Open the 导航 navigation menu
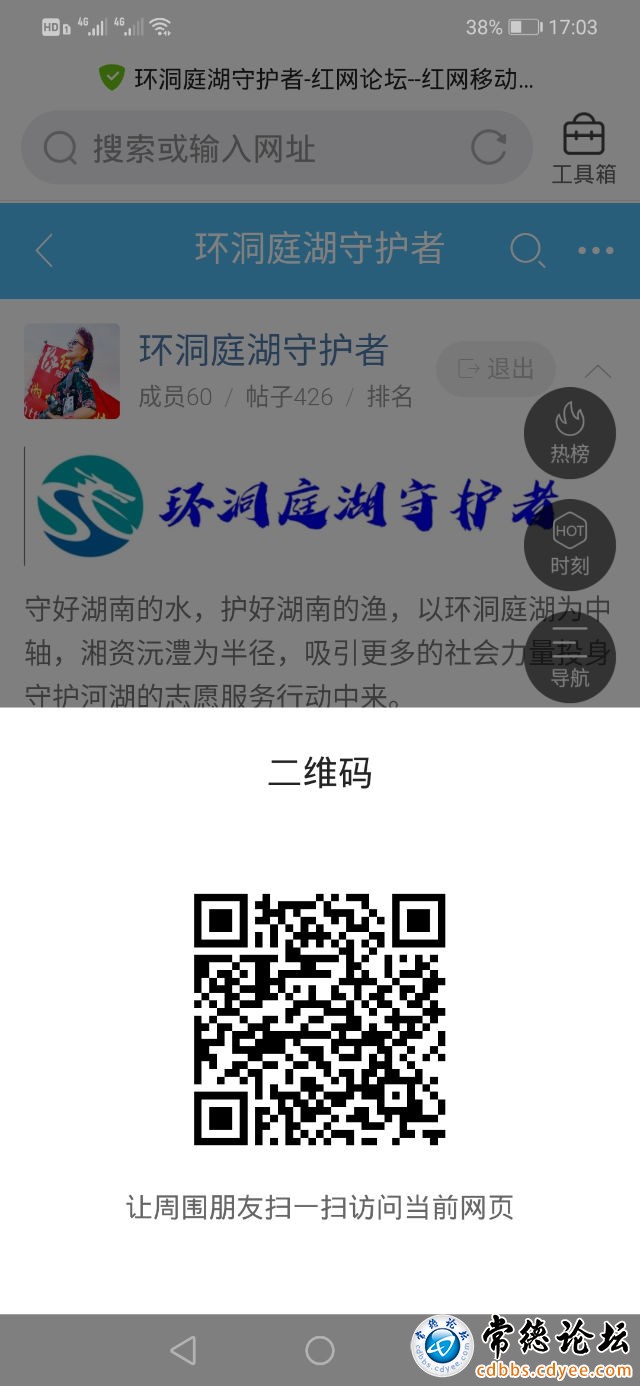Image resolution: width=640 pixels, height=1386 pixels. tap(570, 658)
